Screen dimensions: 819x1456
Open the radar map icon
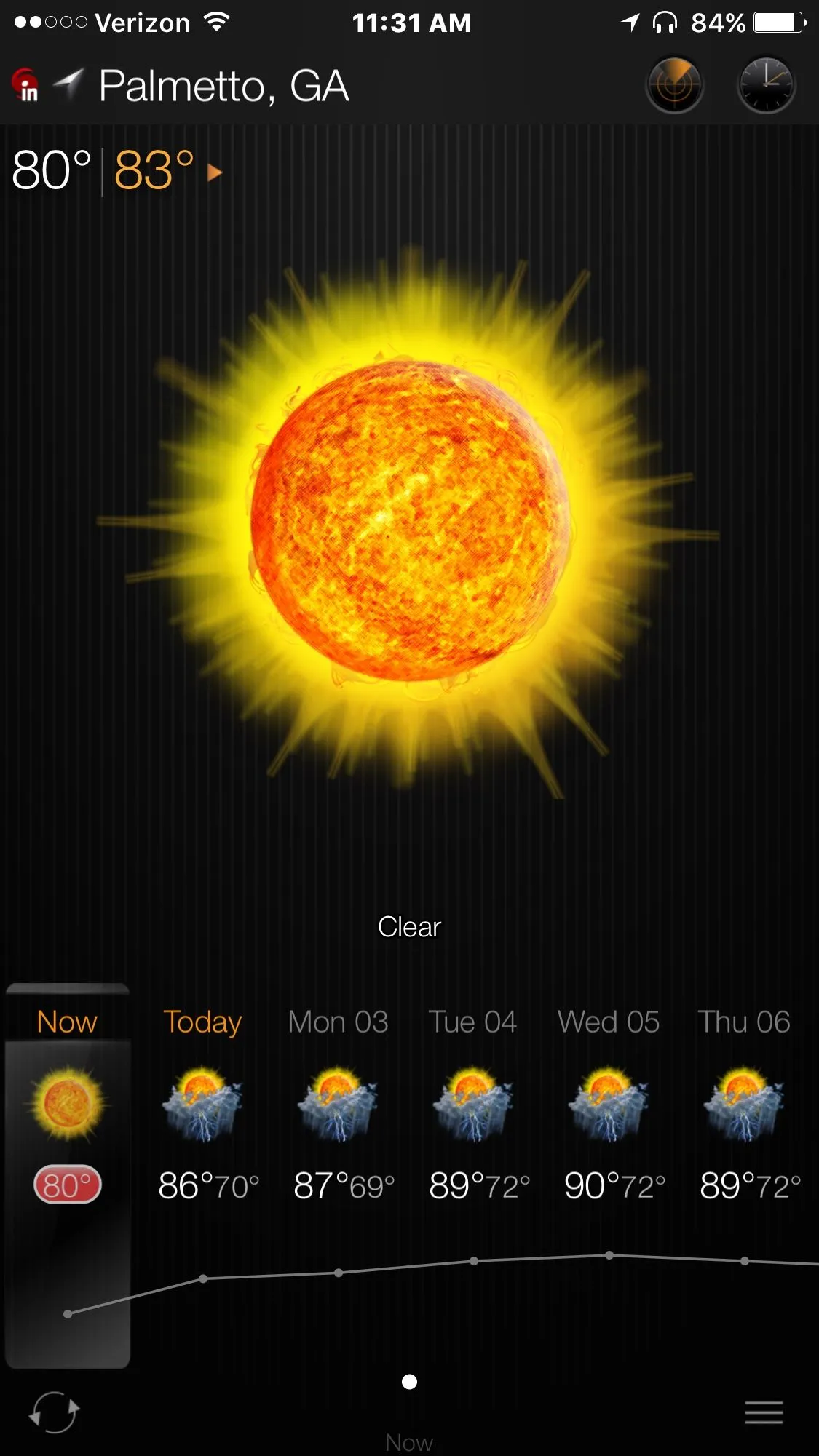click(674, 85)
